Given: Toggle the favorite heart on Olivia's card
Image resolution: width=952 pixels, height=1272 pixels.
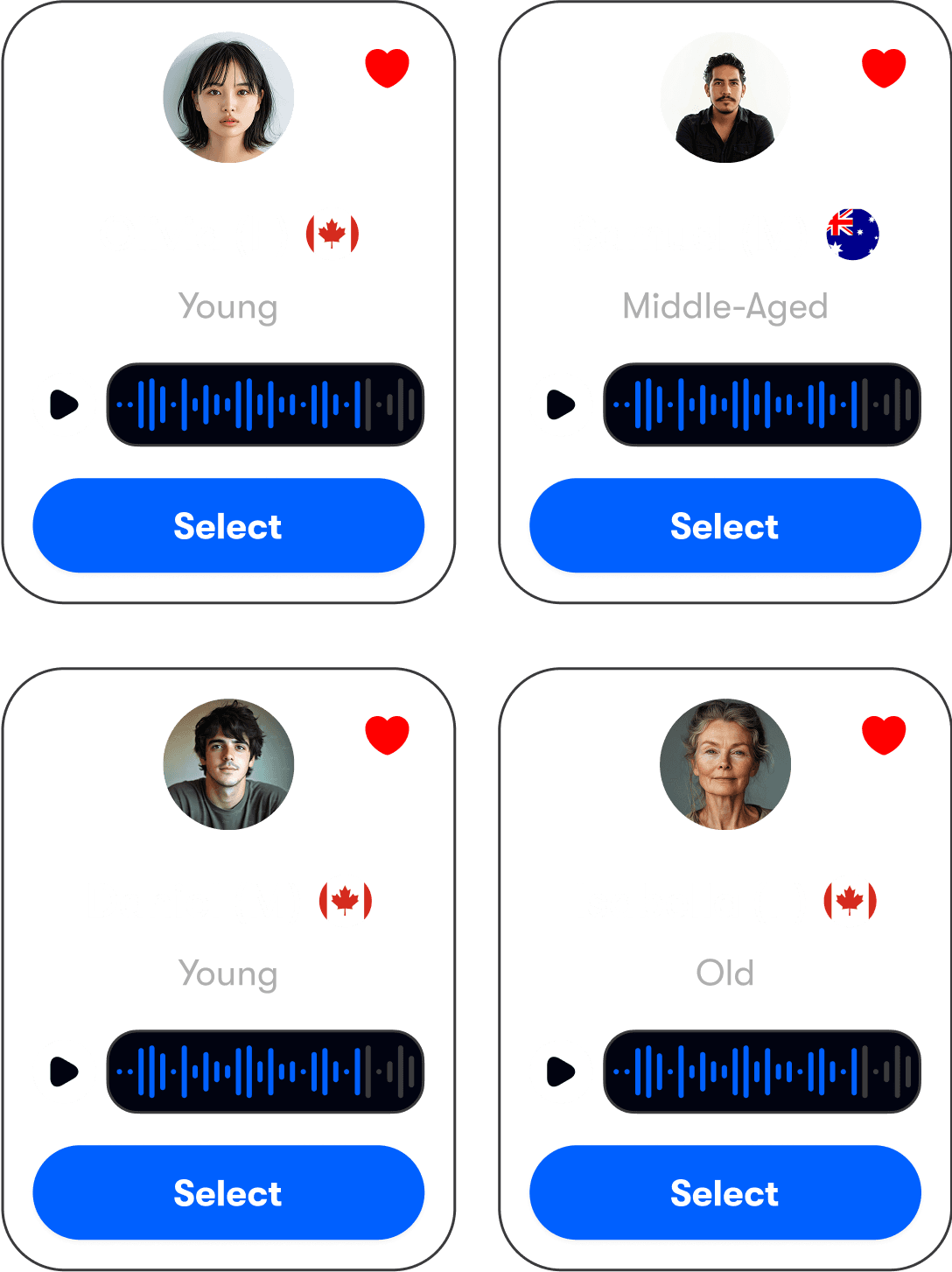Looking at the screenshot, I should tap(387, 67).
